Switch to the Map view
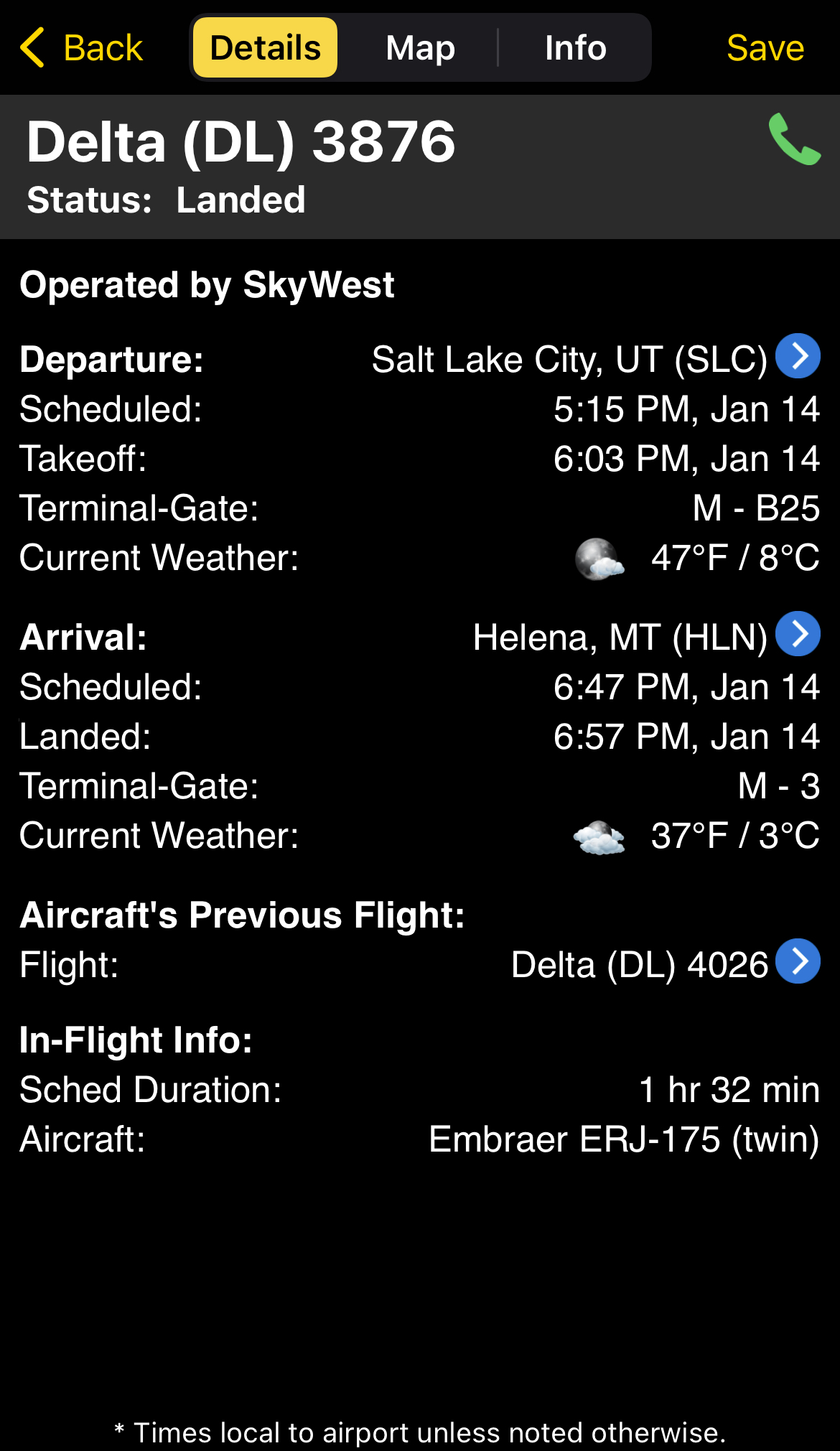Image resolution: width=840 pixels, height=1451 pixels. (420, 48)
